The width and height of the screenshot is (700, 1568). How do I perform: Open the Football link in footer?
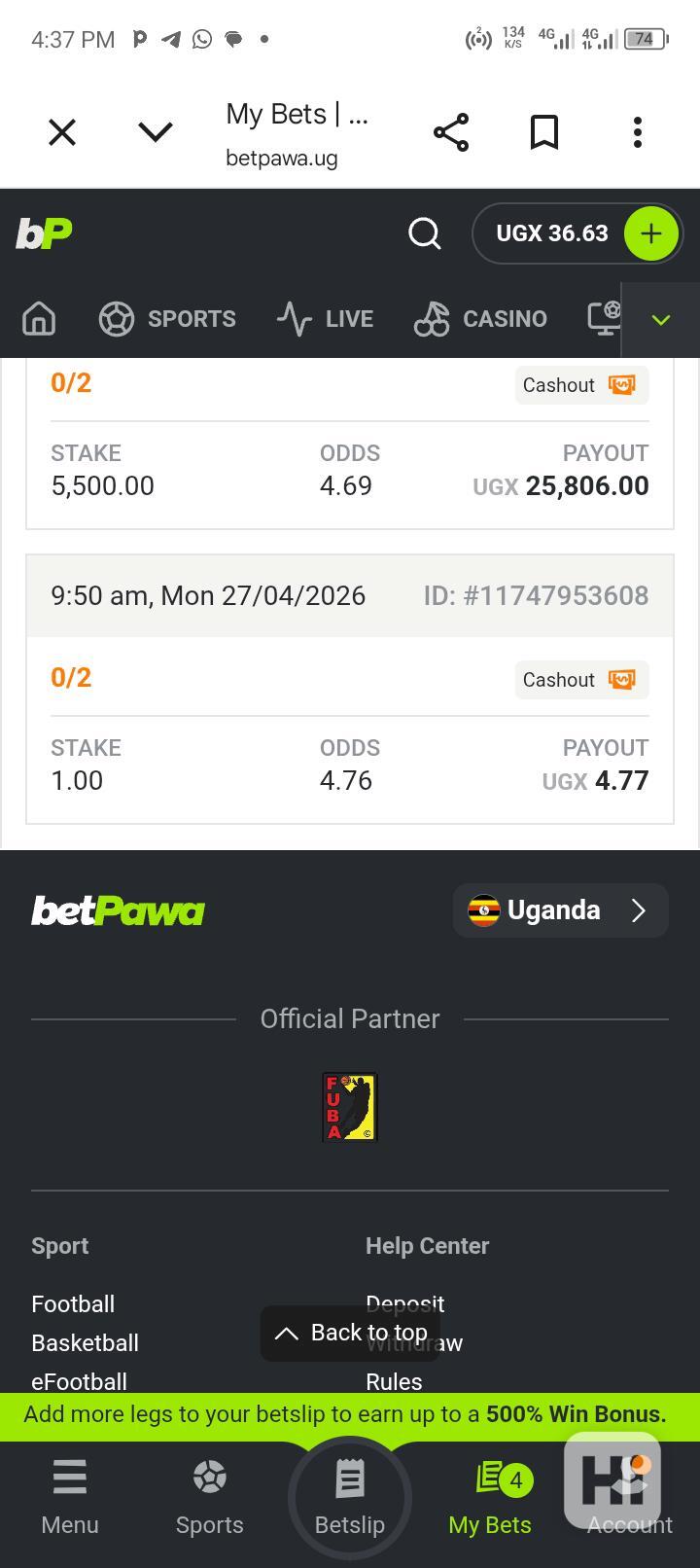pyautogui.click(x=73, y=1303)
